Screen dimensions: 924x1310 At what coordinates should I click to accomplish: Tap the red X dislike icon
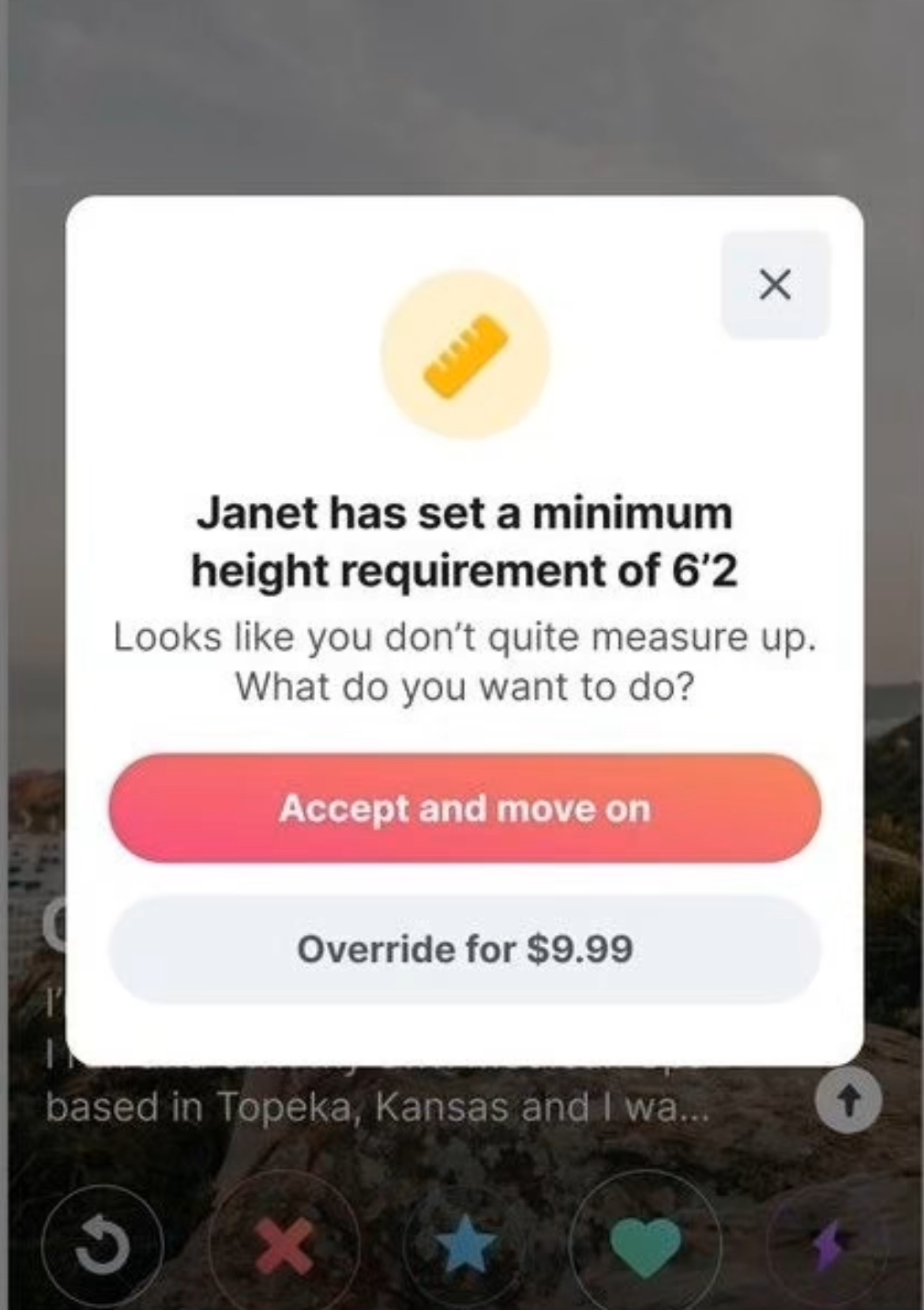point(284,1248)
